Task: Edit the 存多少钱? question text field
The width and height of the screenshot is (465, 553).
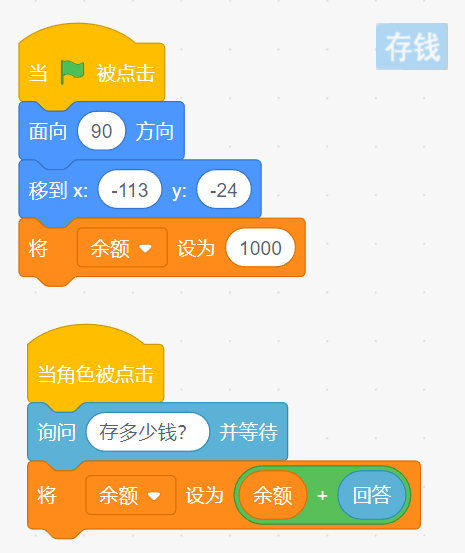Action: (x=147, y=432)
